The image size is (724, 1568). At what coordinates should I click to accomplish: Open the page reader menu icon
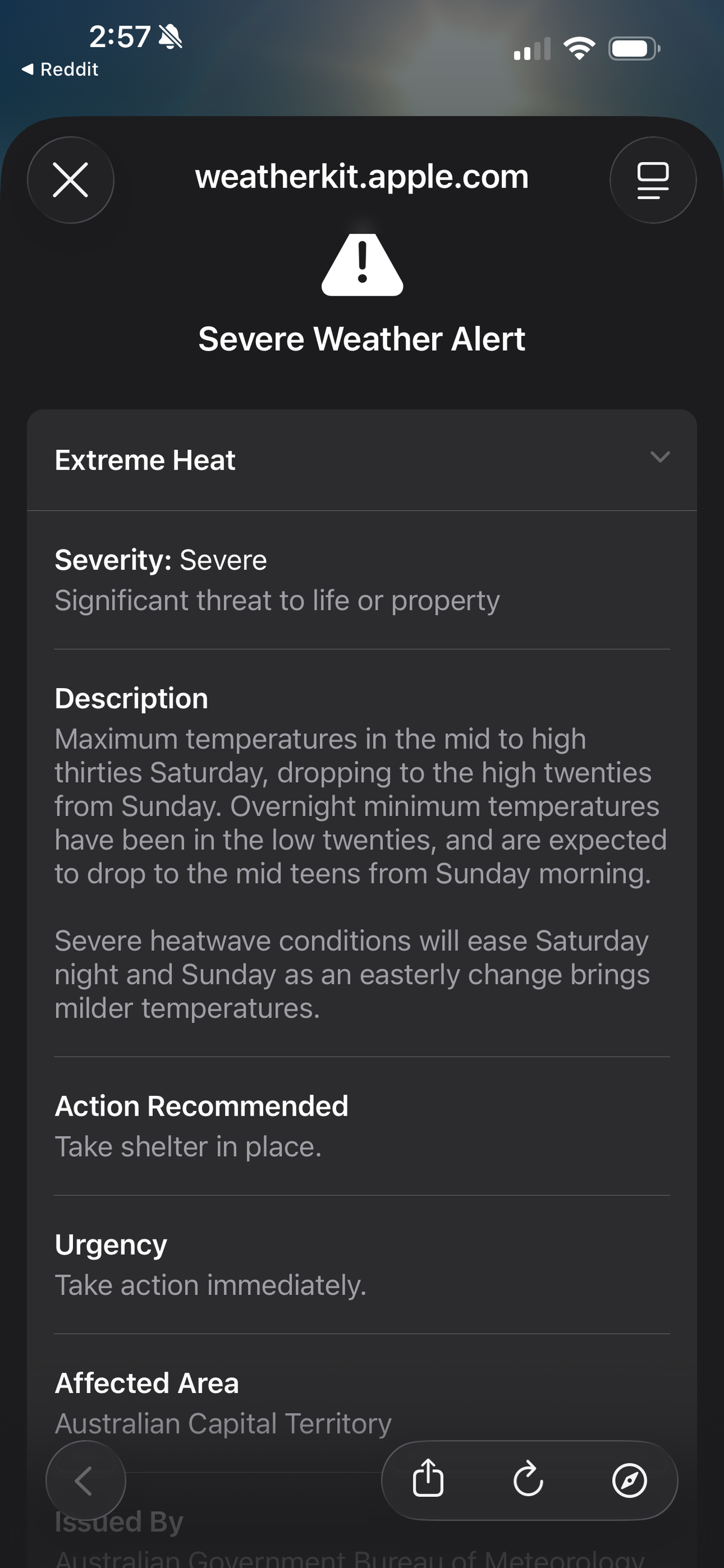pos(652,180)
